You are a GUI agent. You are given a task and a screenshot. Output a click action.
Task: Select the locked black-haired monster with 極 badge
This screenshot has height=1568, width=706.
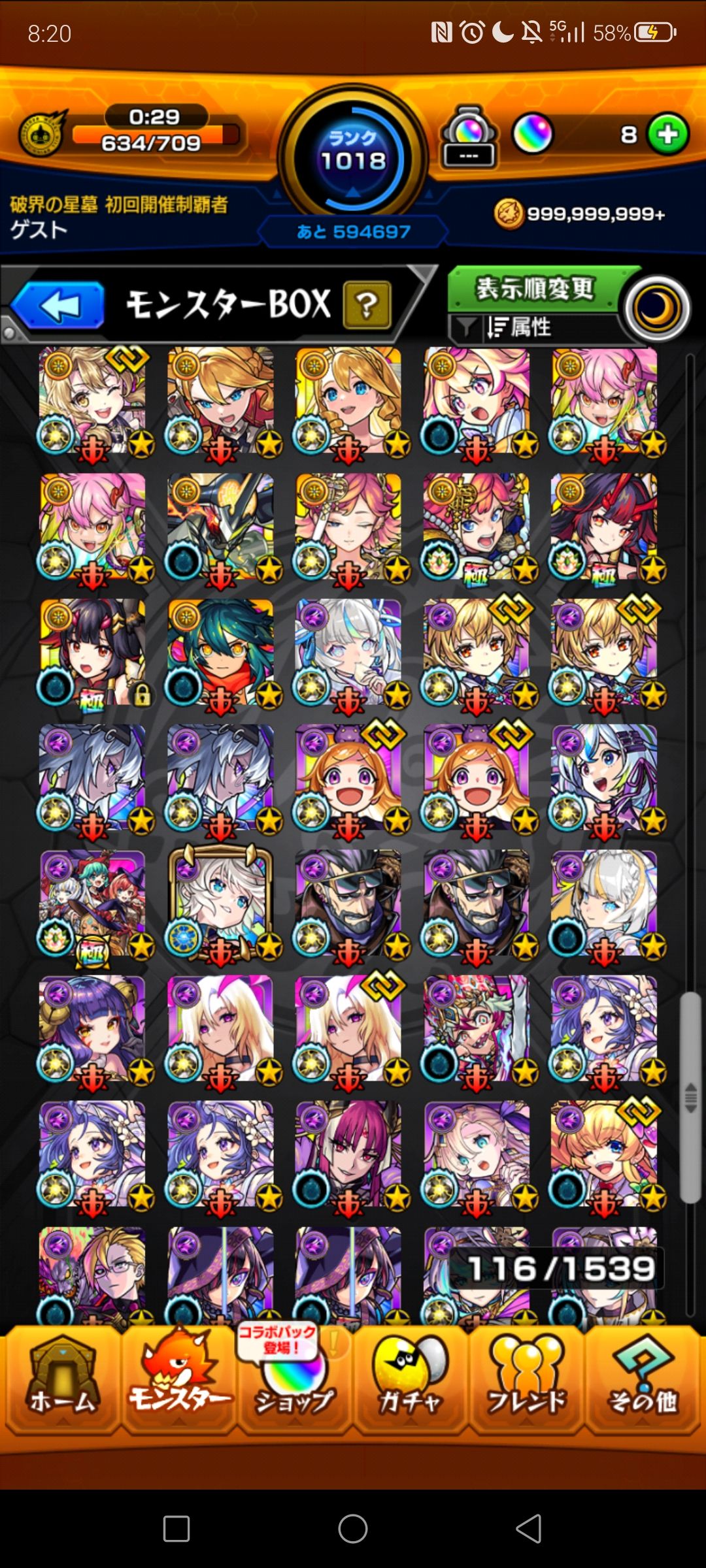coord(93,652)
